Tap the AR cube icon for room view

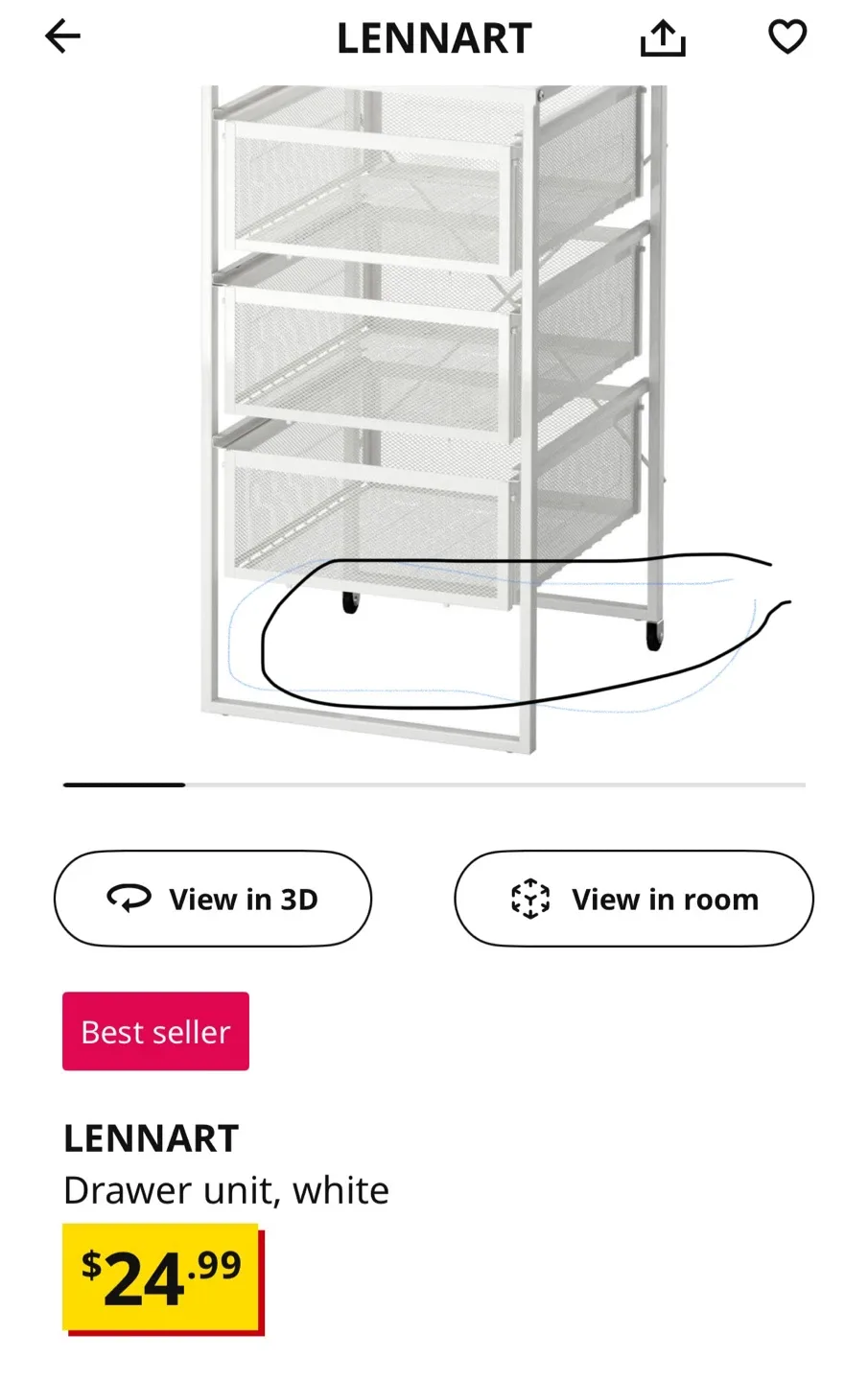tap(528, 899)
